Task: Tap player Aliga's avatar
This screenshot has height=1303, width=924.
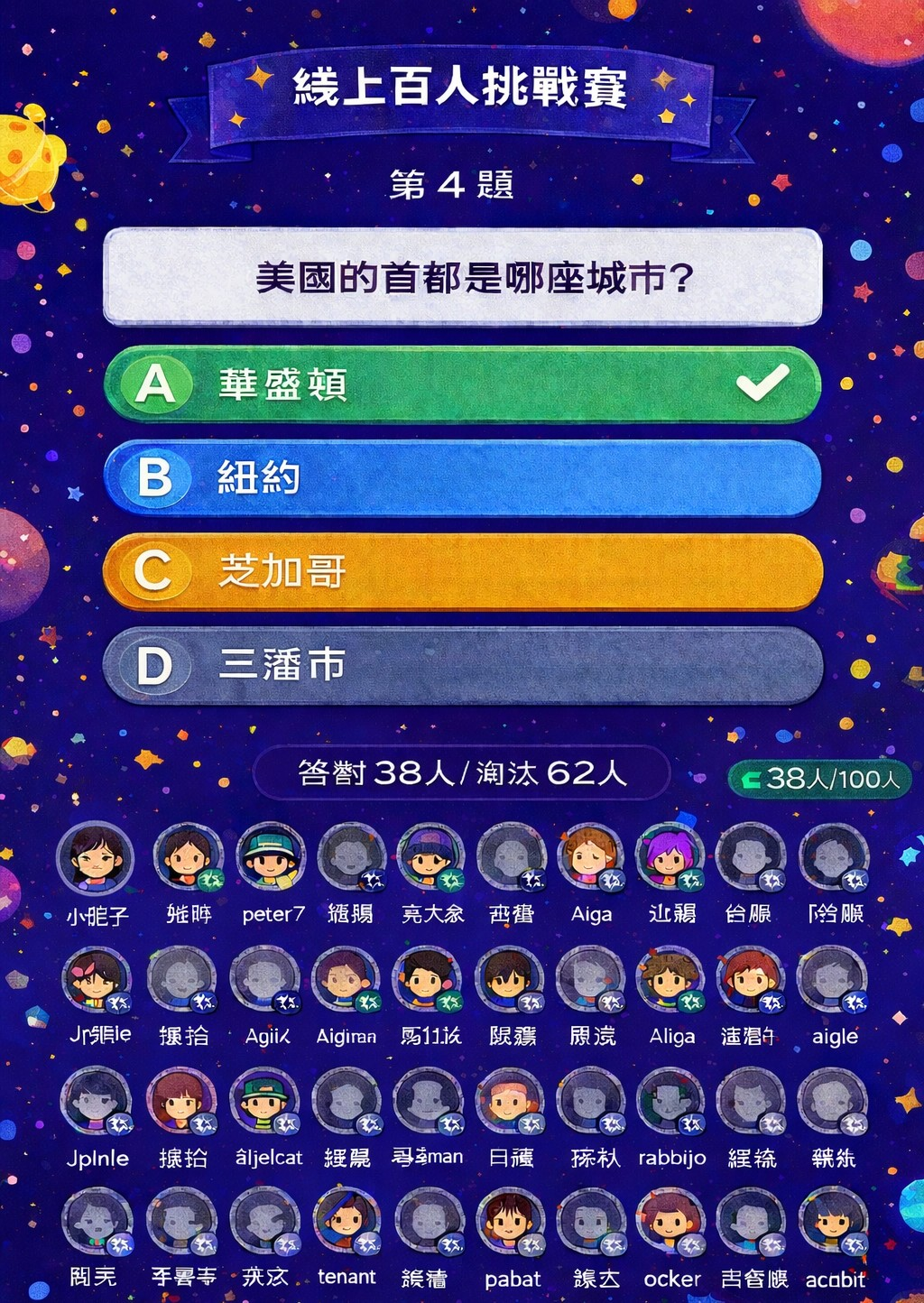Action: tap(670, 980)
